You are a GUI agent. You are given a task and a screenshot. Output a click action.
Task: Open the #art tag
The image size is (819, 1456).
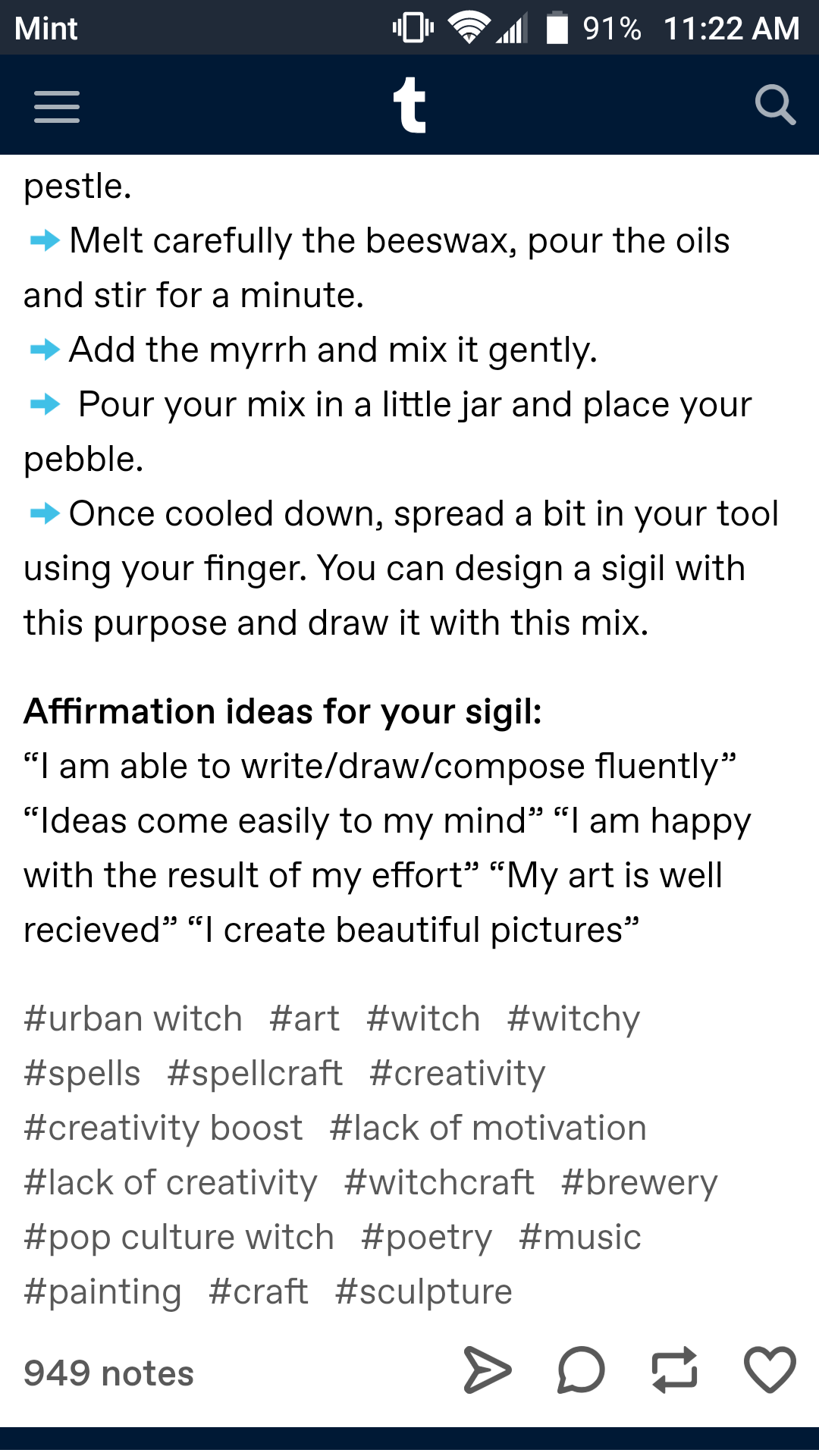(x=304, y=1018)
